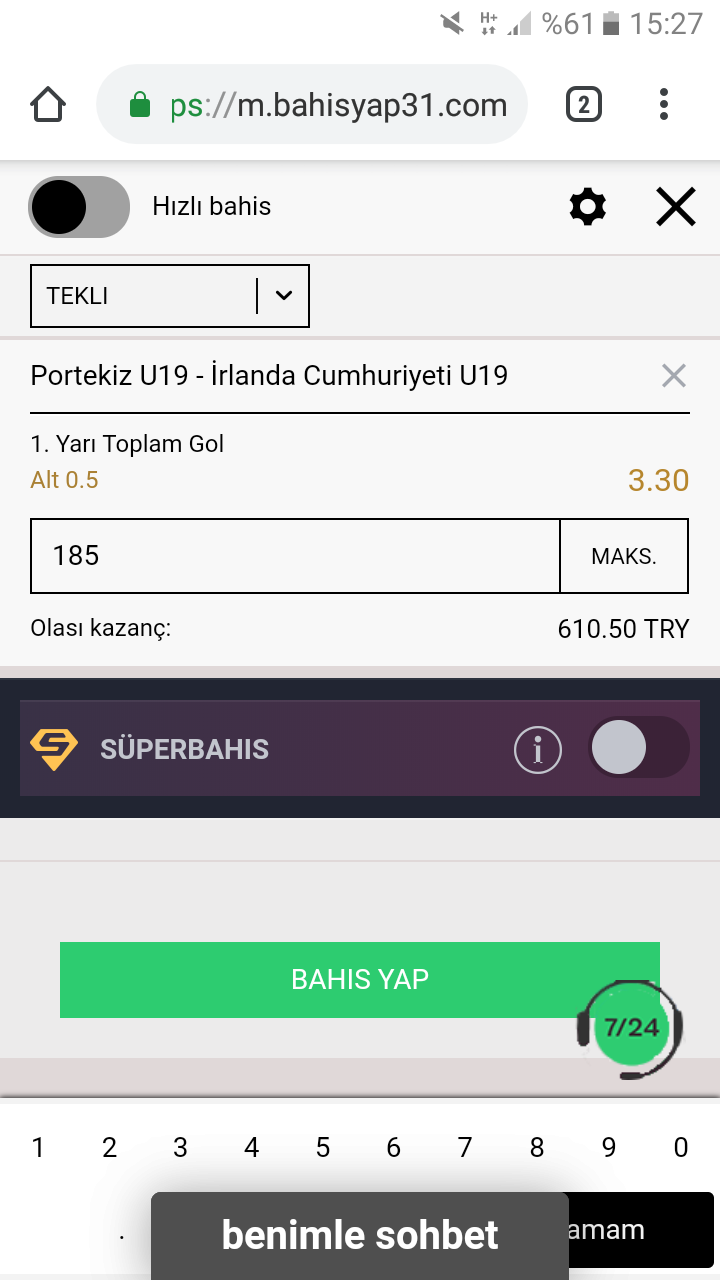Place the bet with BAHIS YAP
The width and height of the screenshot is (720, 1280).
click(x=330, y=979)
